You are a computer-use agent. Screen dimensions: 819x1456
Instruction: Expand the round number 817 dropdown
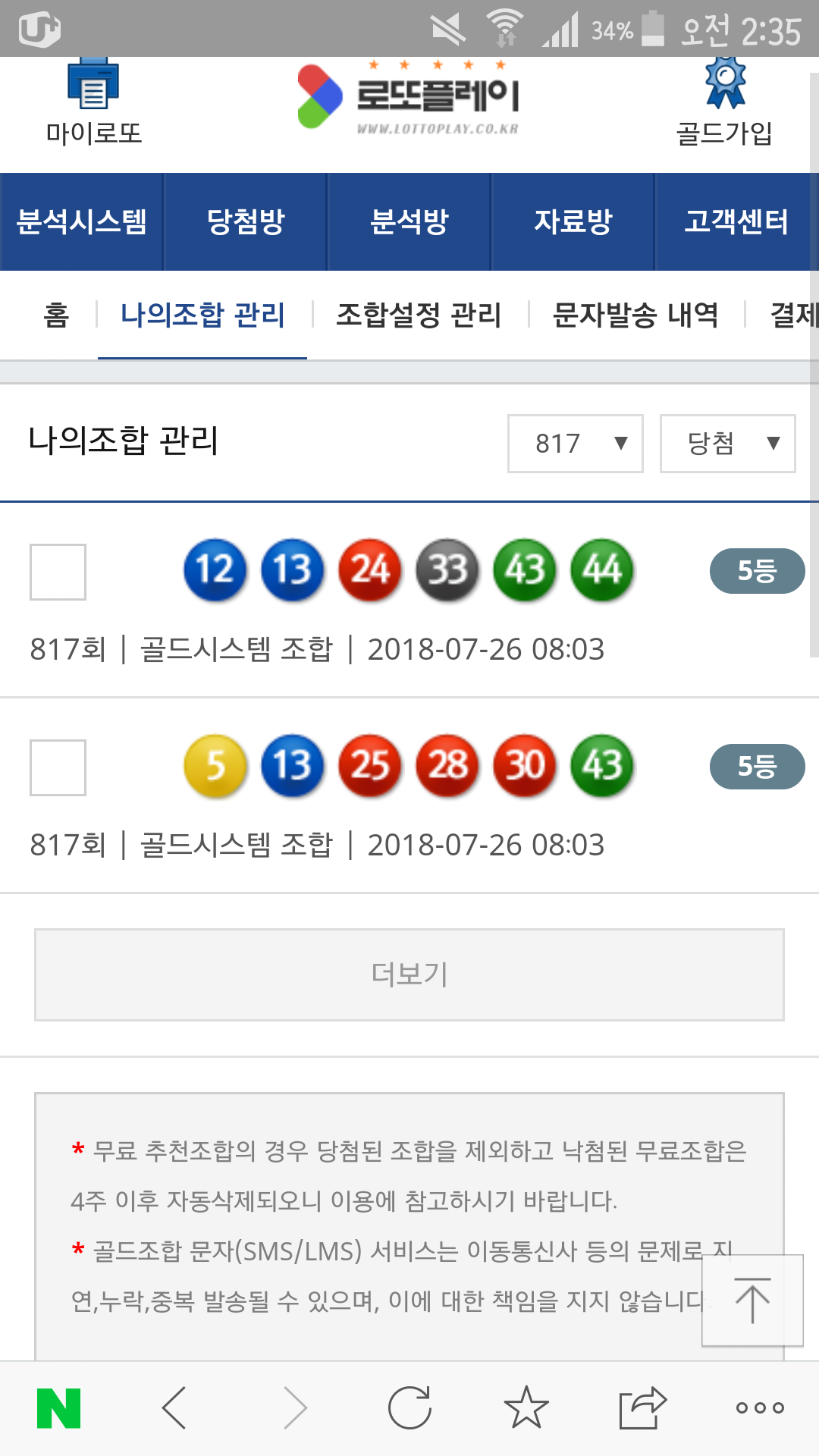click(576, 444)
